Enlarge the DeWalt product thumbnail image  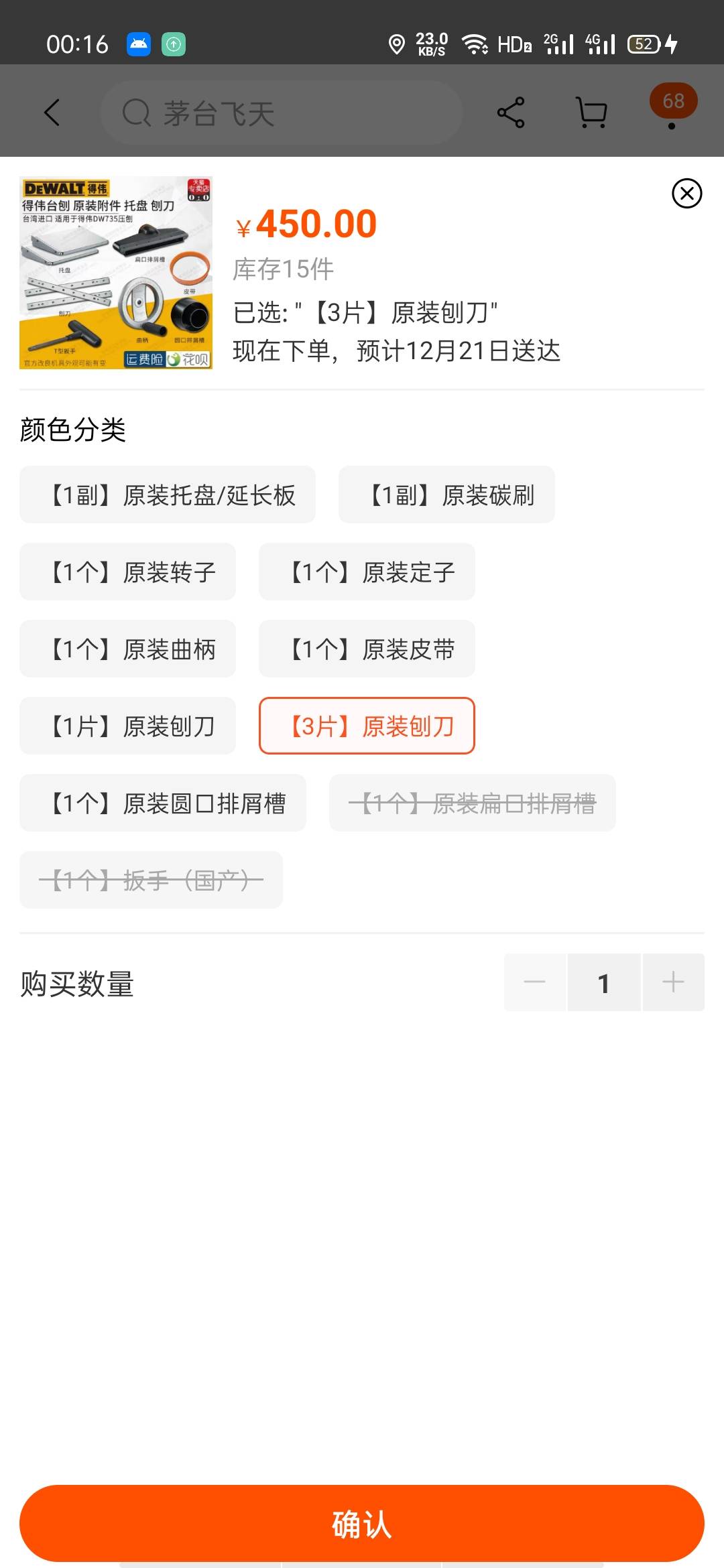pyautogui.click(x=116, y=273)
